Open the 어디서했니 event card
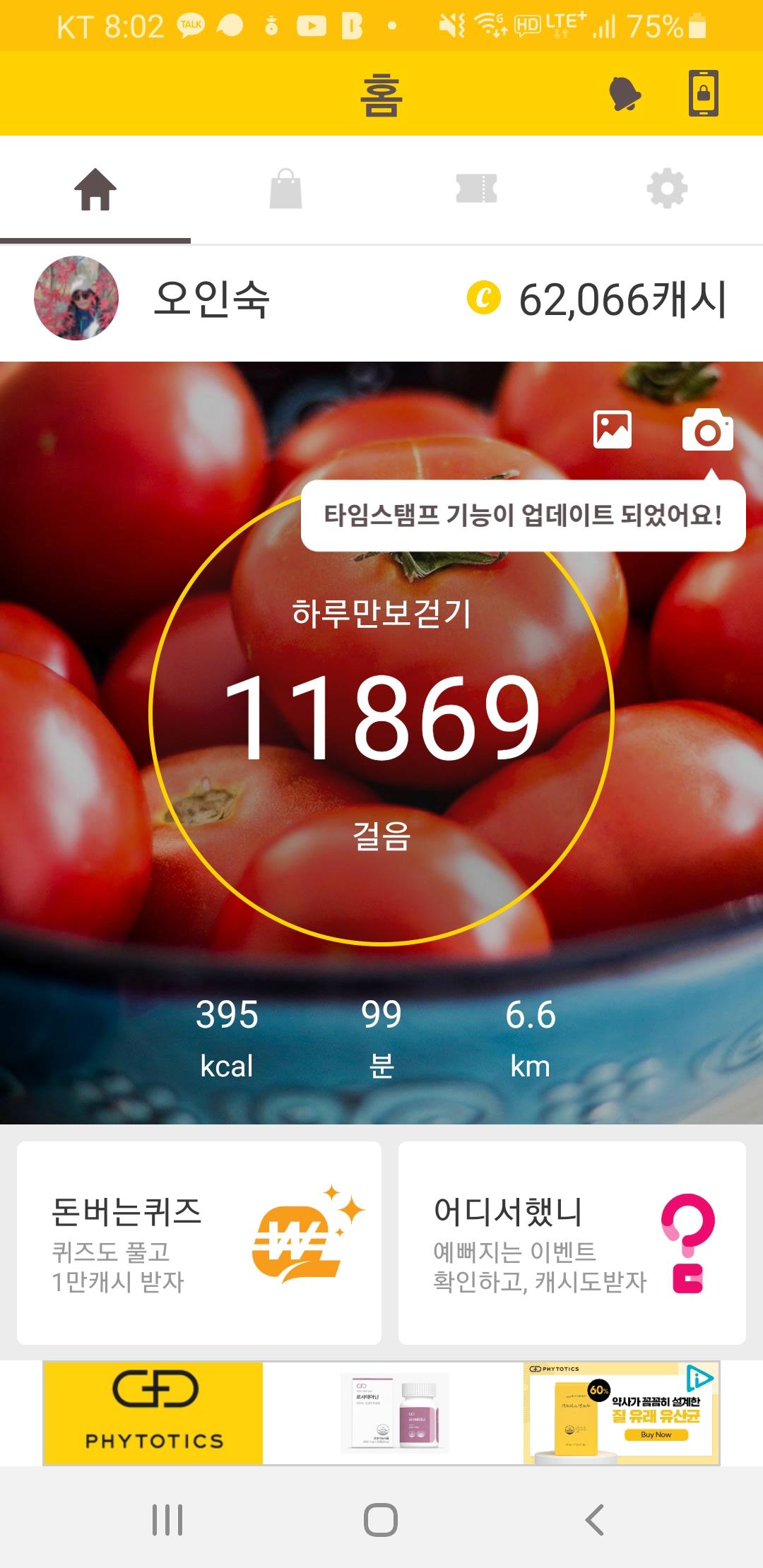Viewport: 763px width, 1568px height. coord(572,1243)
